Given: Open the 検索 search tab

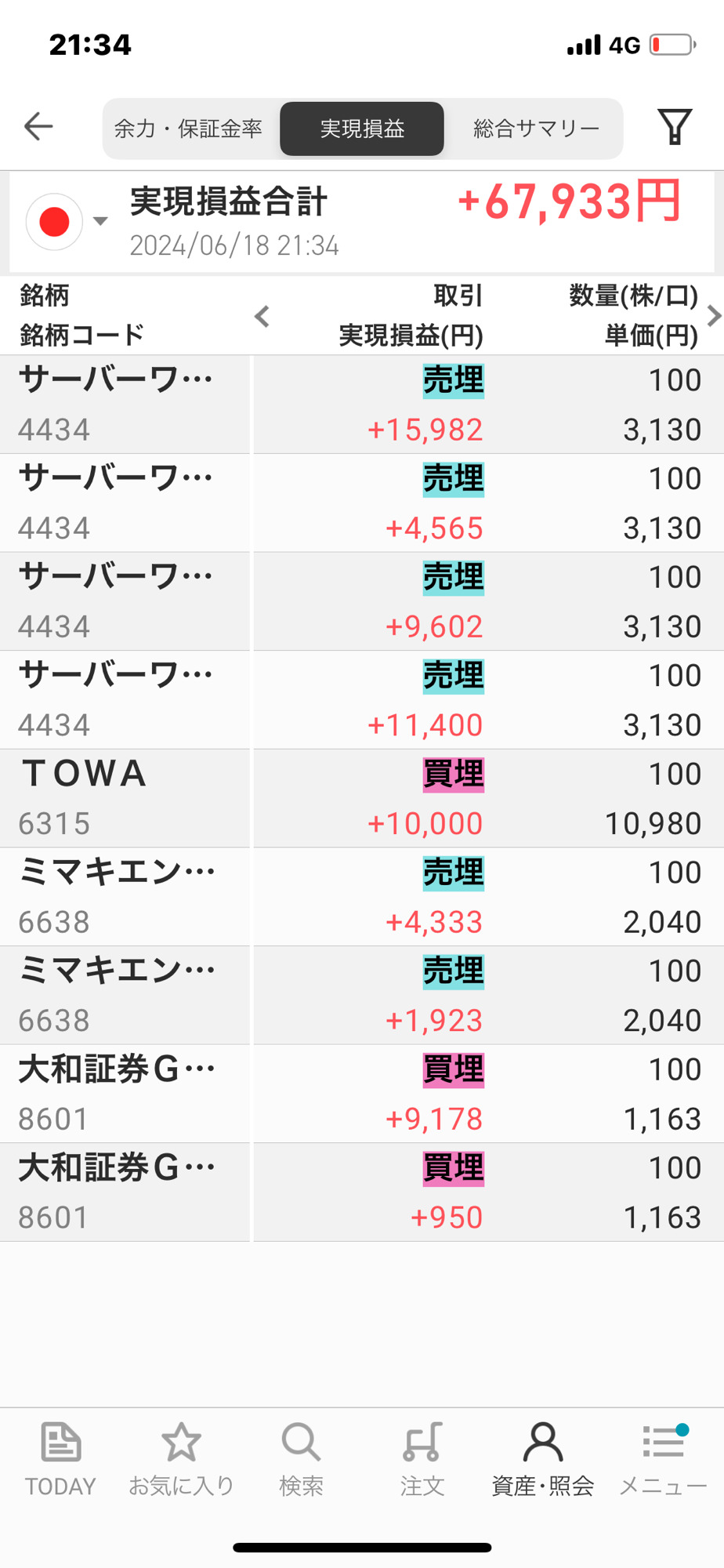Looking at the screenshot, I should 302,1459.
